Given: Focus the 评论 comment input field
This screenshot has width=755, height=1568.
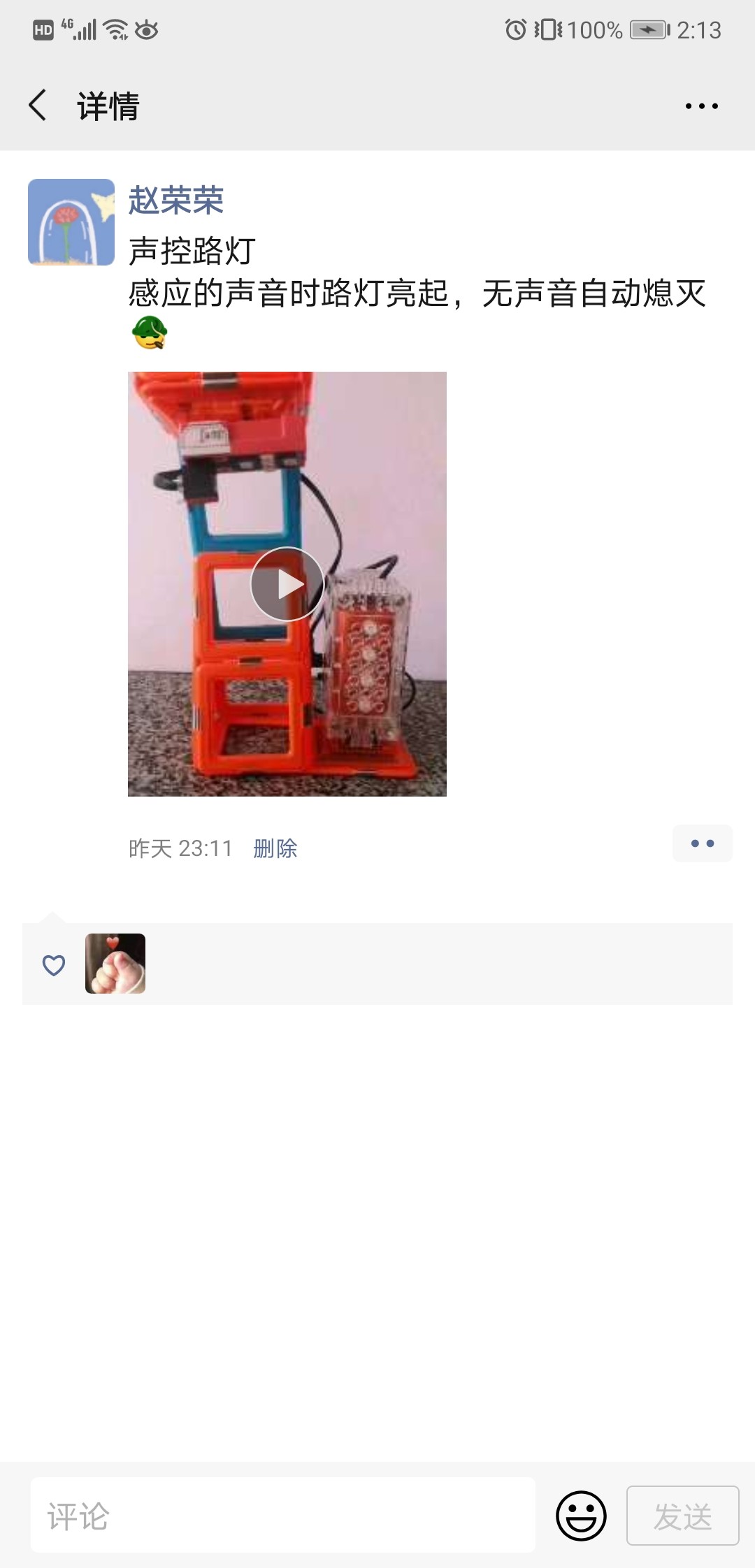Looking at the screenshot, I should pos(282,1516).
